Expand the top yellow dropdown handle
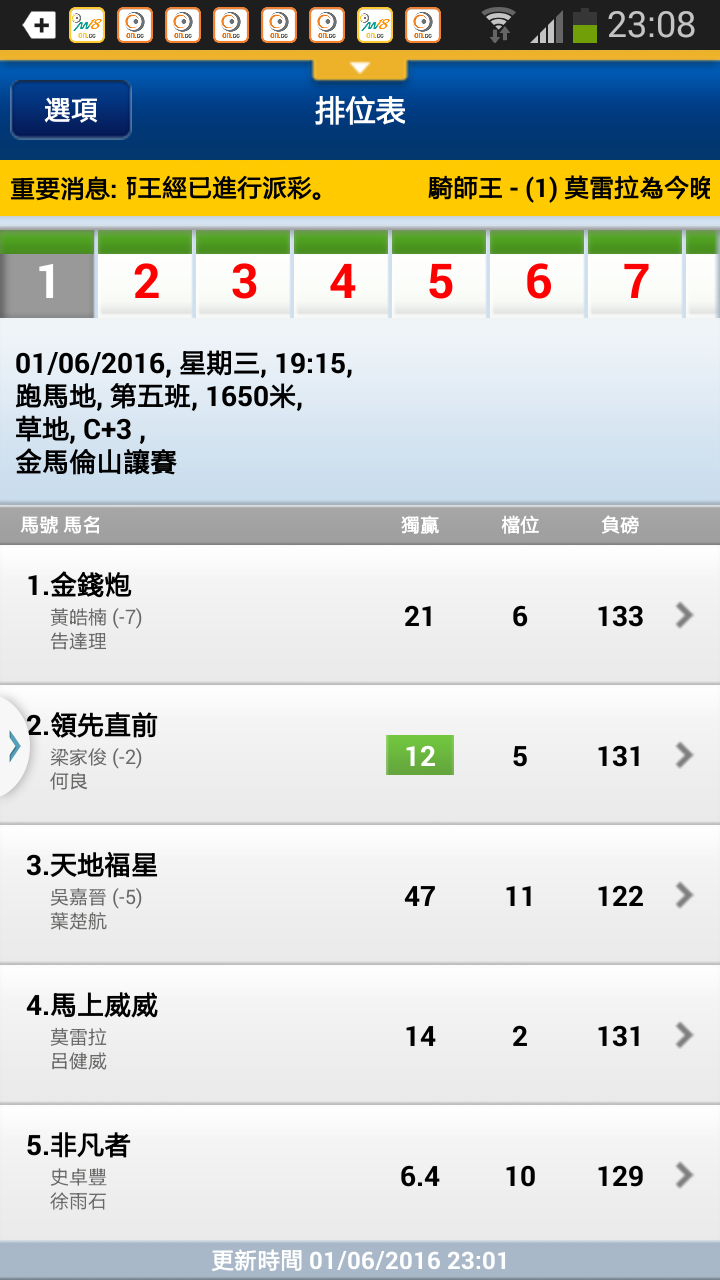This screenshot has width=720, height=1280. 360,67
